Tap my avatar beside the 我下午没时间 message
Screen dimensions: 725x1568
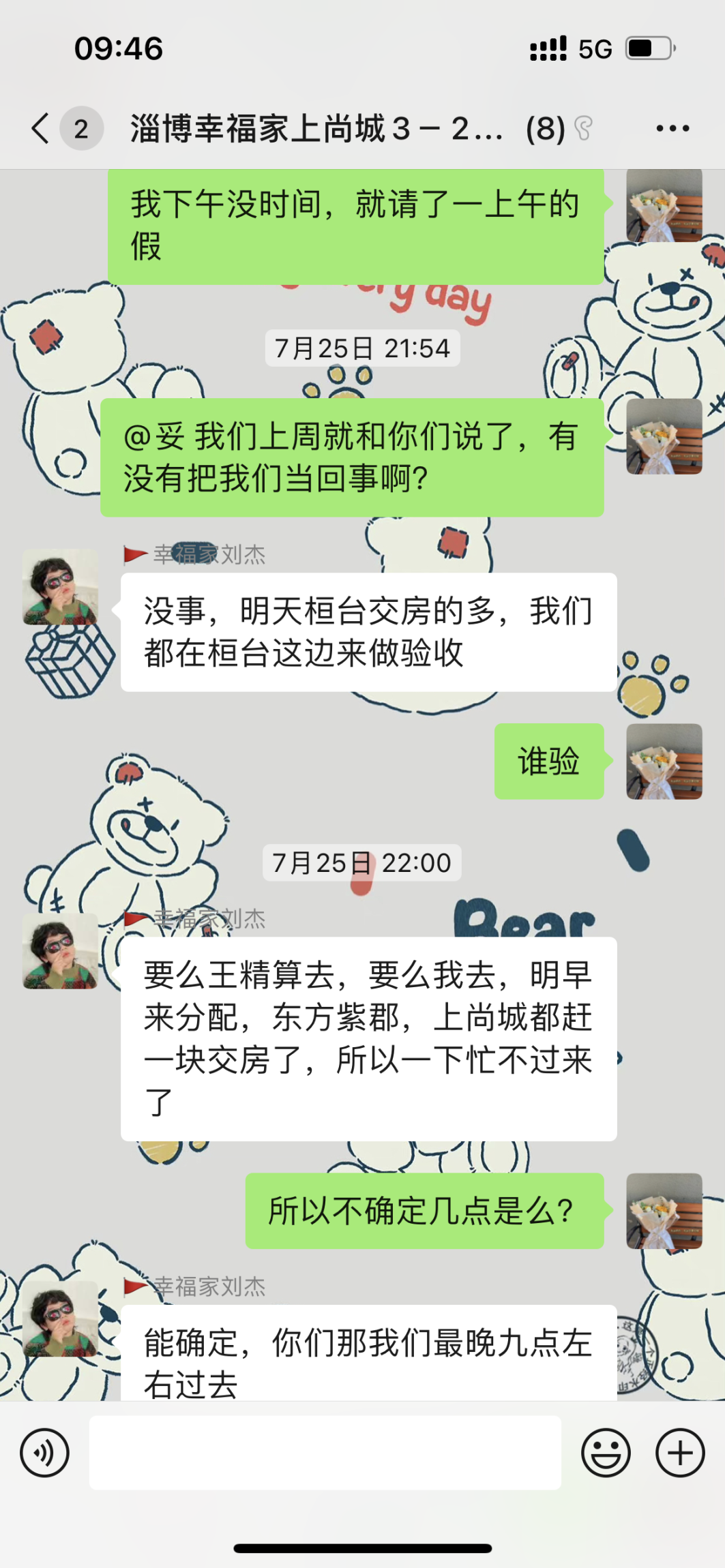(x=664, y=205)
